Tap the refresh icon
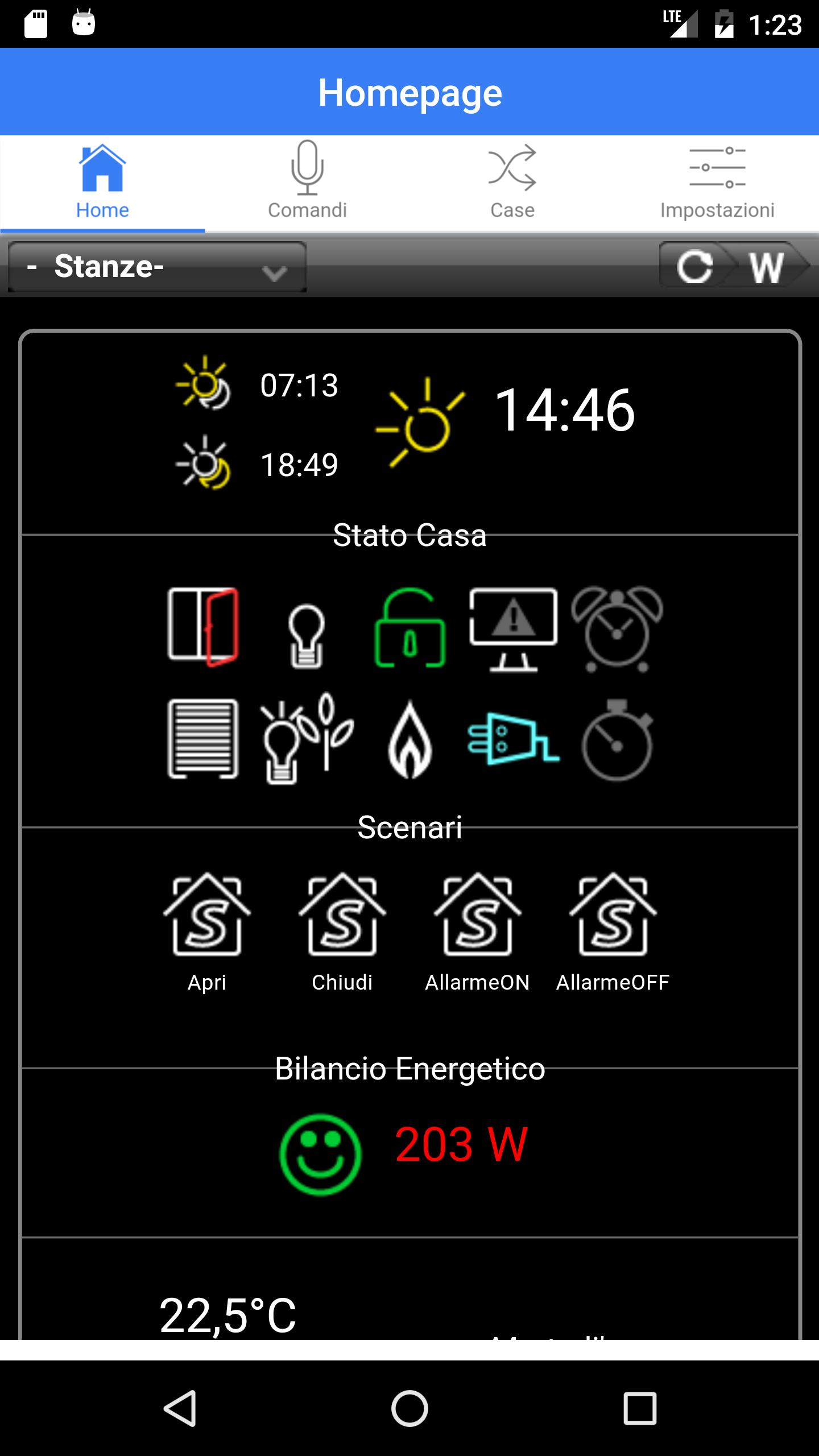This screenshot has height=1456, width=819. click(694, 266)
